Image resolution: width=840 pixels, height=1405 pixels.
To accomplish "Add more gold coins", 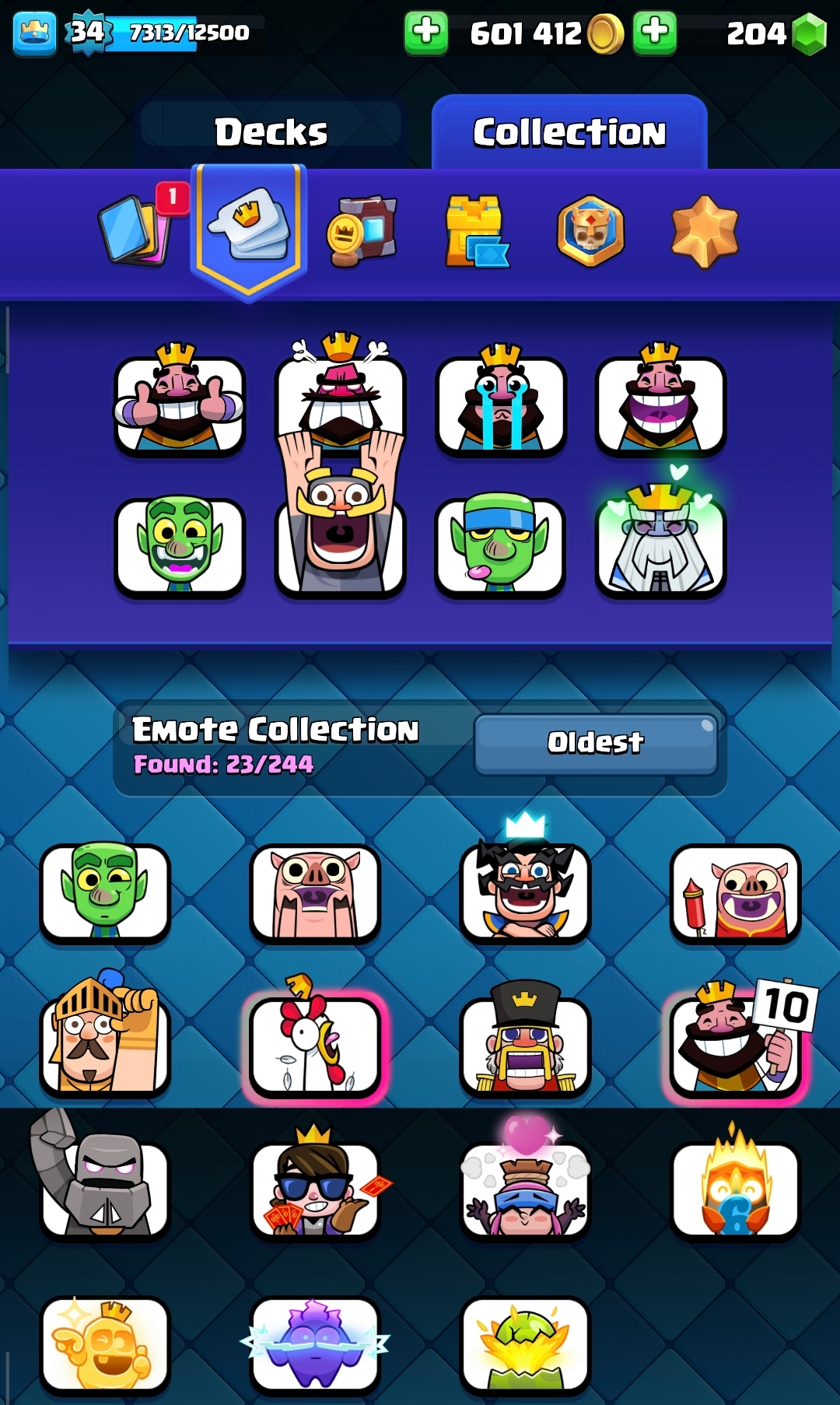I will (426, 33).
